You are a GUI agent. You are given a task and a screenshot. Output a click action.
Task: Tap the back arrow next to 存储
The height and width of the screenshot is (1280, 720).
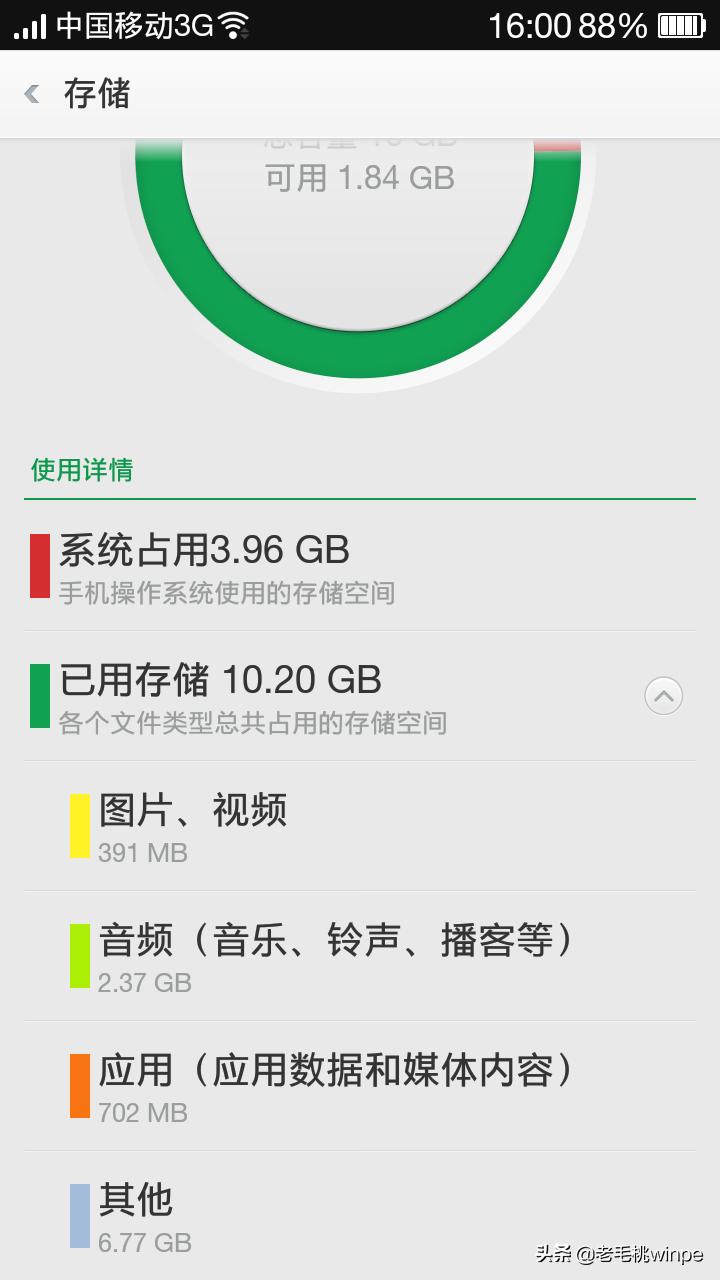[31, 92]
